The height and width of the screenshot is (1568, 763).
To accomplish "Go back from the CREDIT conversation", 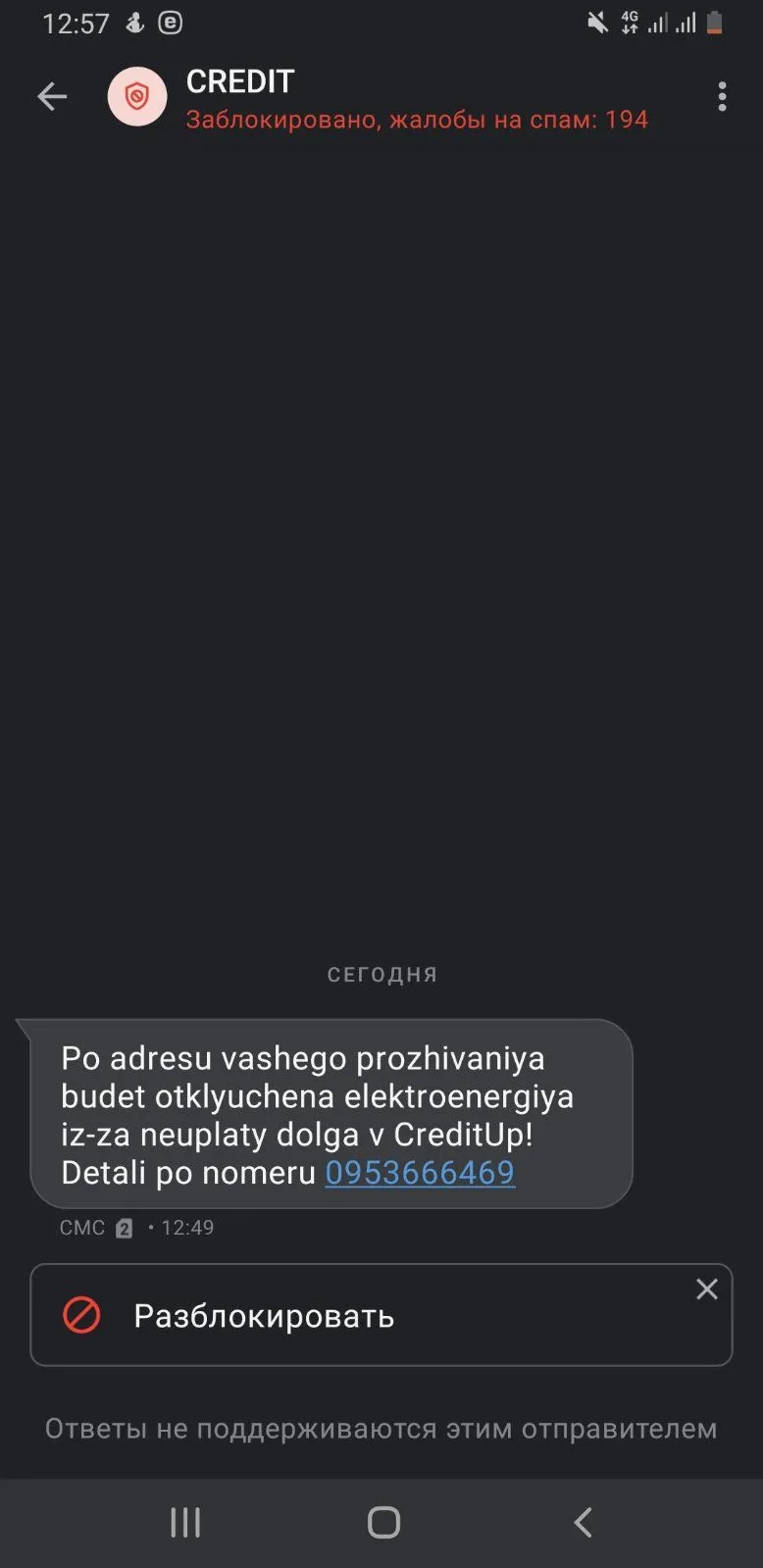I will point(52,96).
